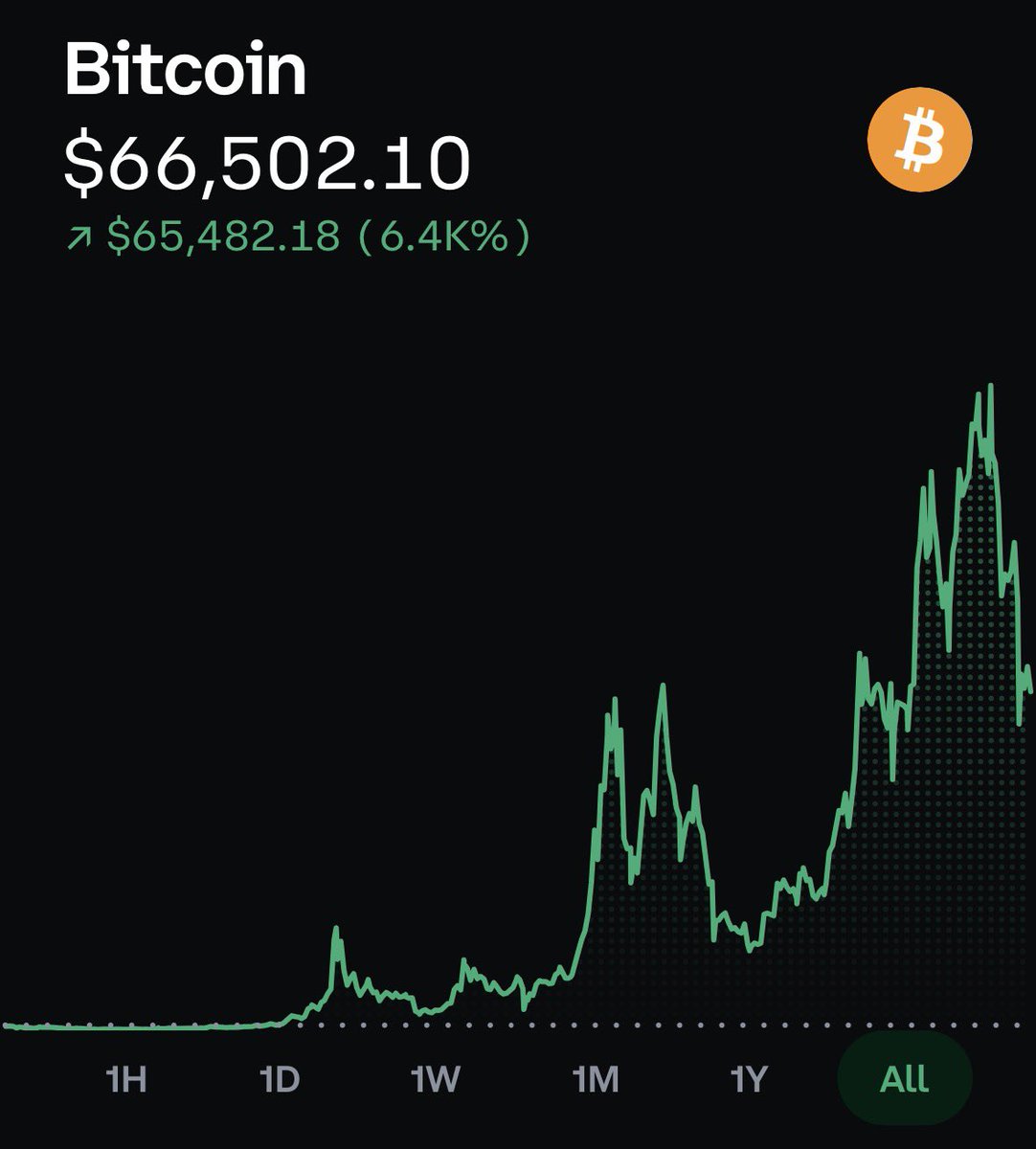The height and width of the screenshot is (1149, 1036).
Task: Change chart range to 1M
Action: click(595, 1079)
